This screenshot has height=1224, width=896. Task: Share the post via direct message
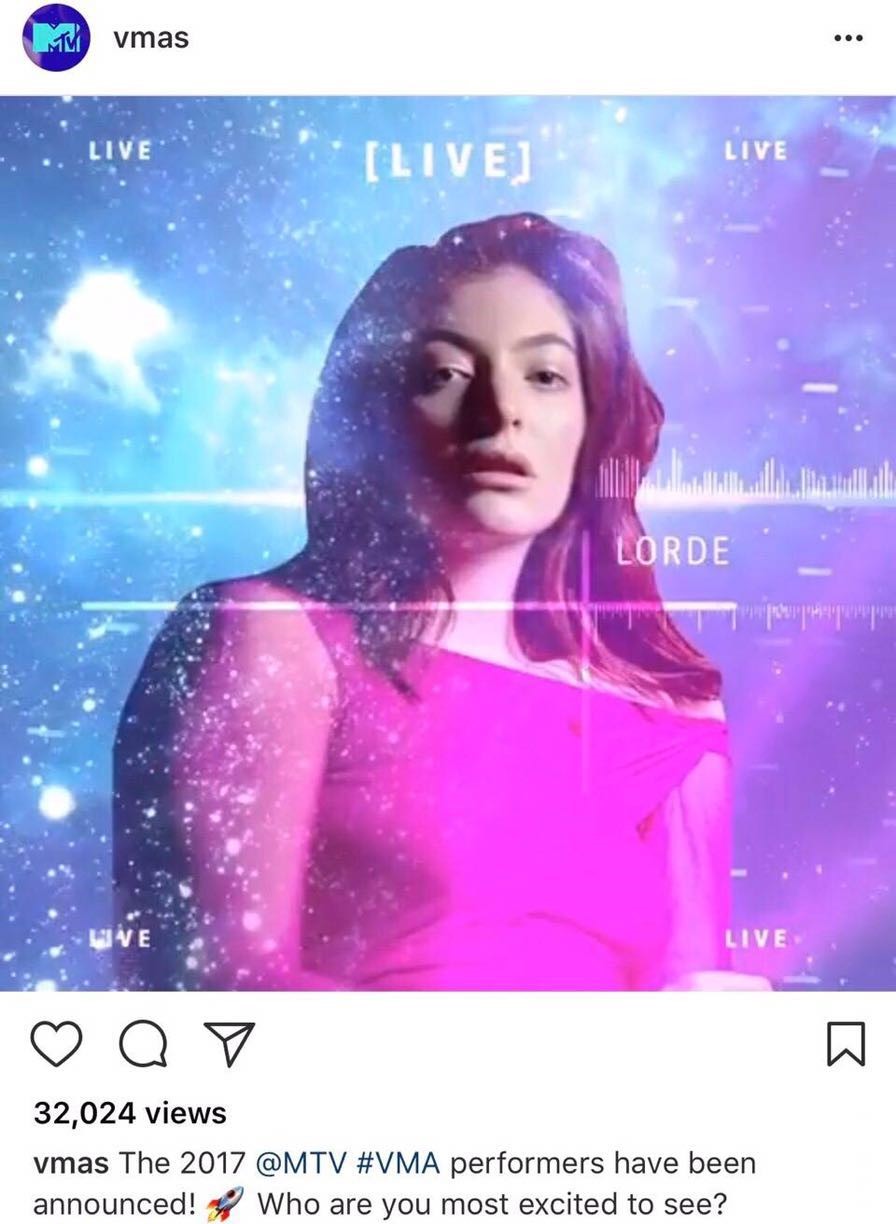pyautogui.click(x=229, y=1045)
